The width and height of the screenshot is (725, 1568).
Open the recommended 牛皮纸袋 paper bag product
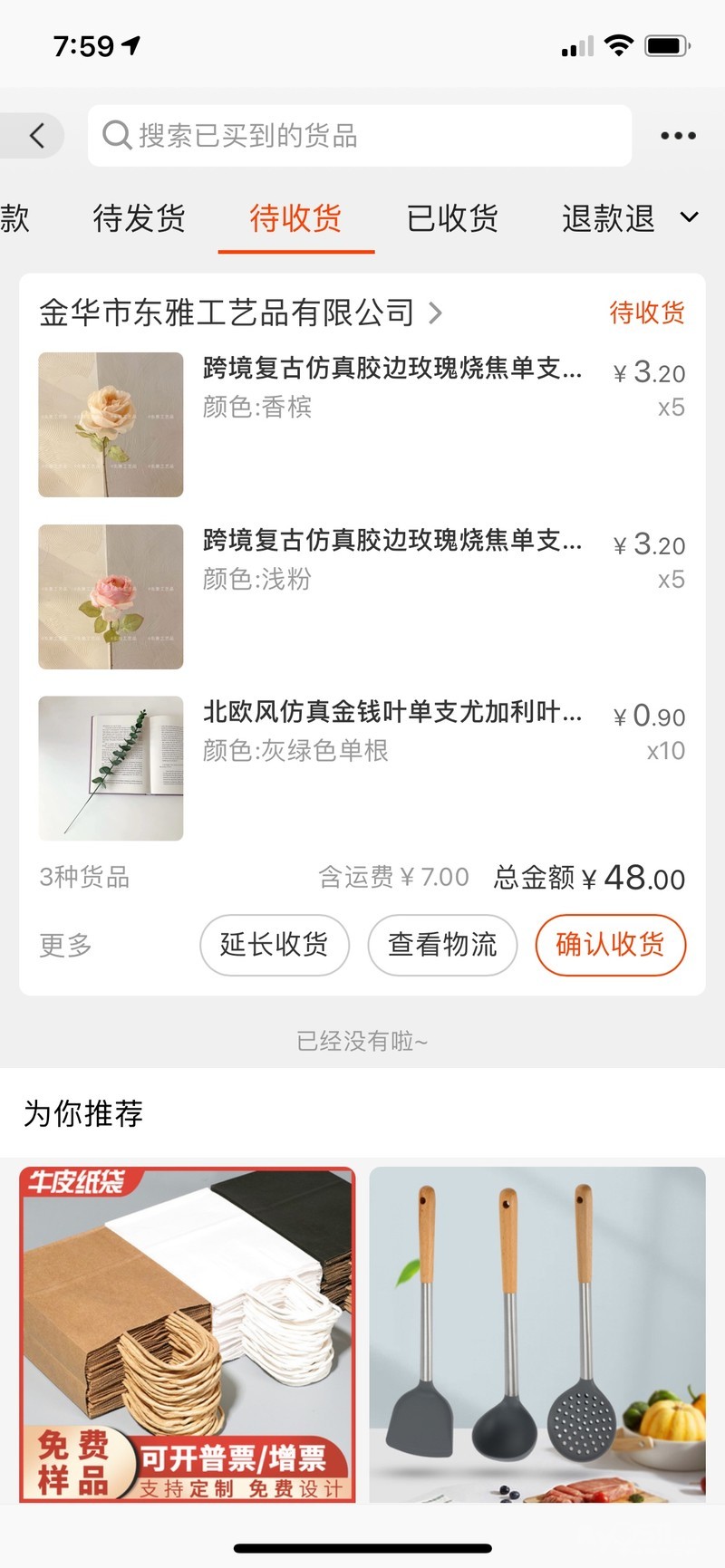pos(188,1333)
